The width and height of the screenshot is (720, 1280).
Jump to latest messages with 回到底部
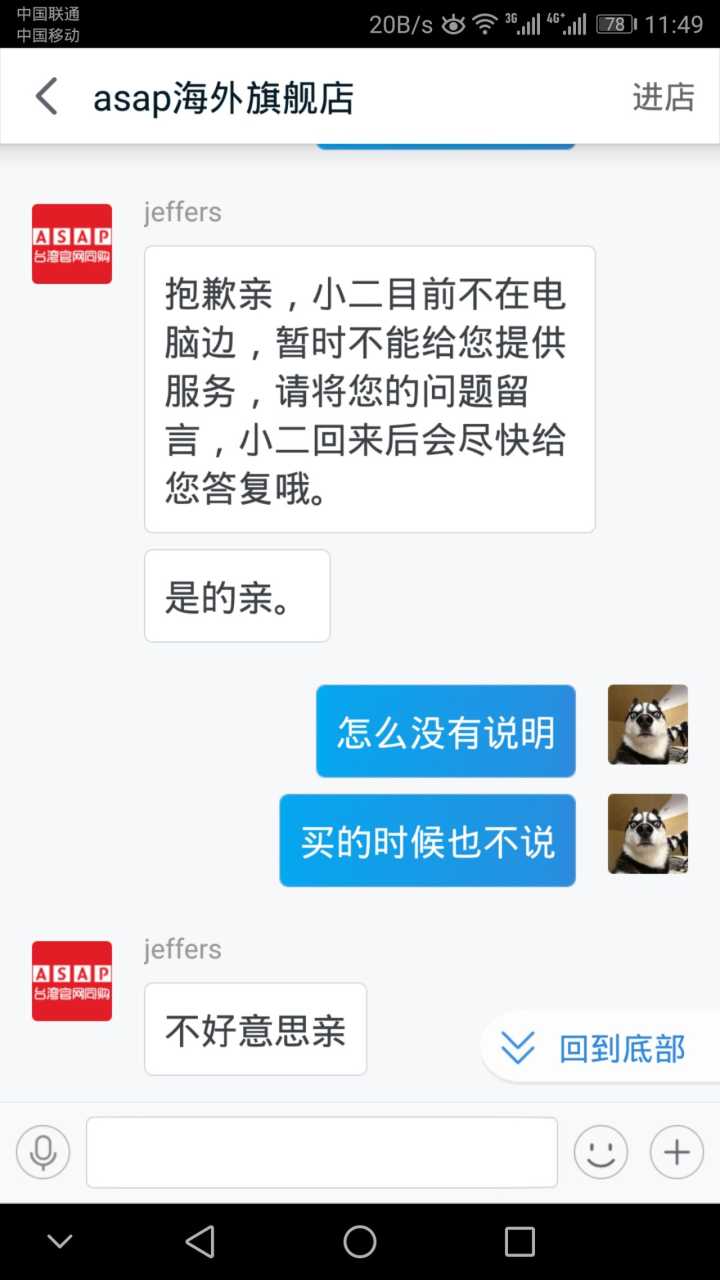pos(602,1049)
